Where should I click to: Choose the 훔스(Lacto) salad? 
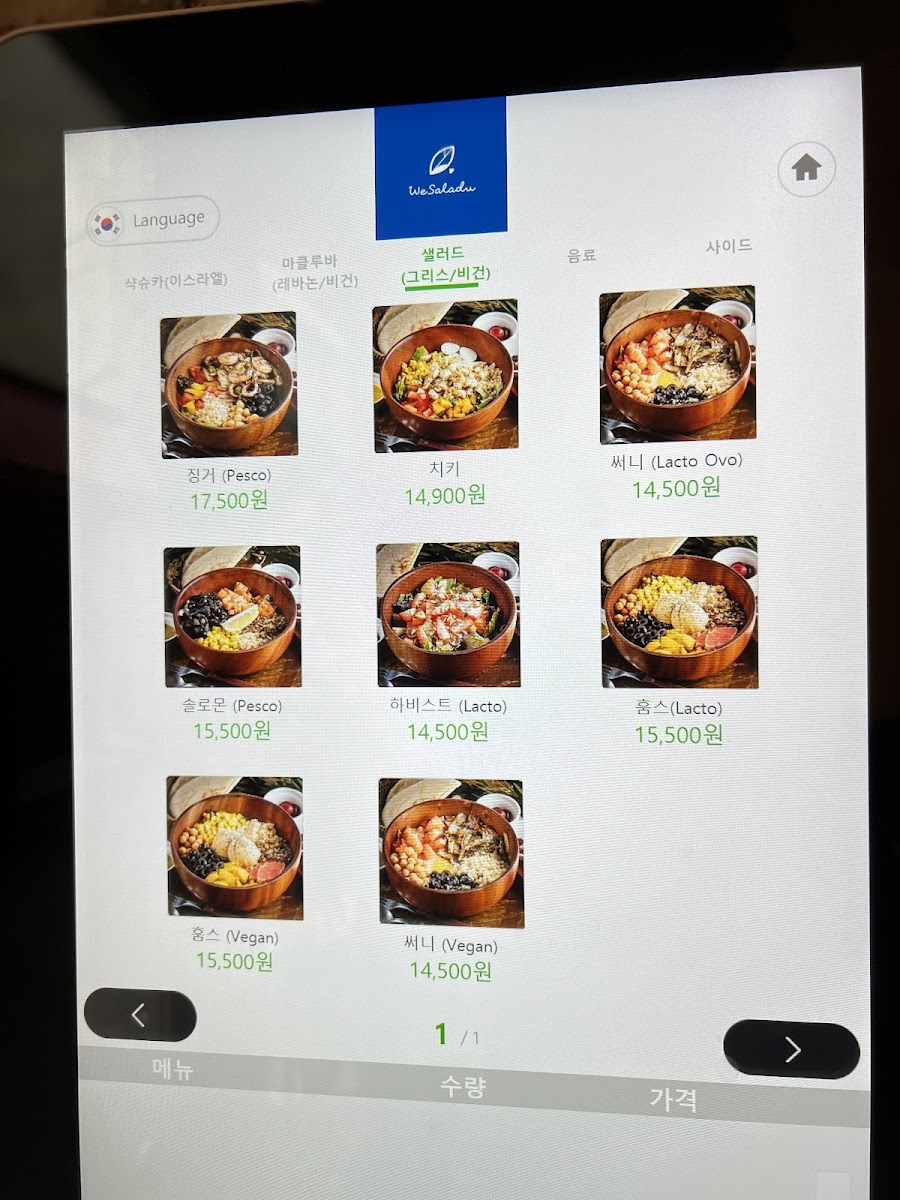click(679, 641)
